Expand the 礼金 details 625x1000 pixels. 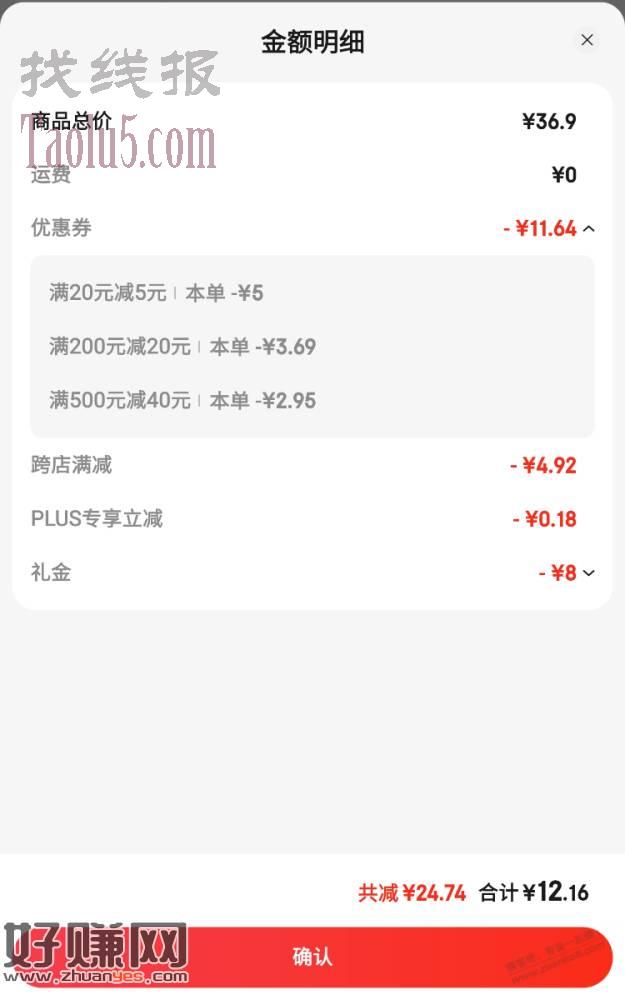[x=589, y=573]
